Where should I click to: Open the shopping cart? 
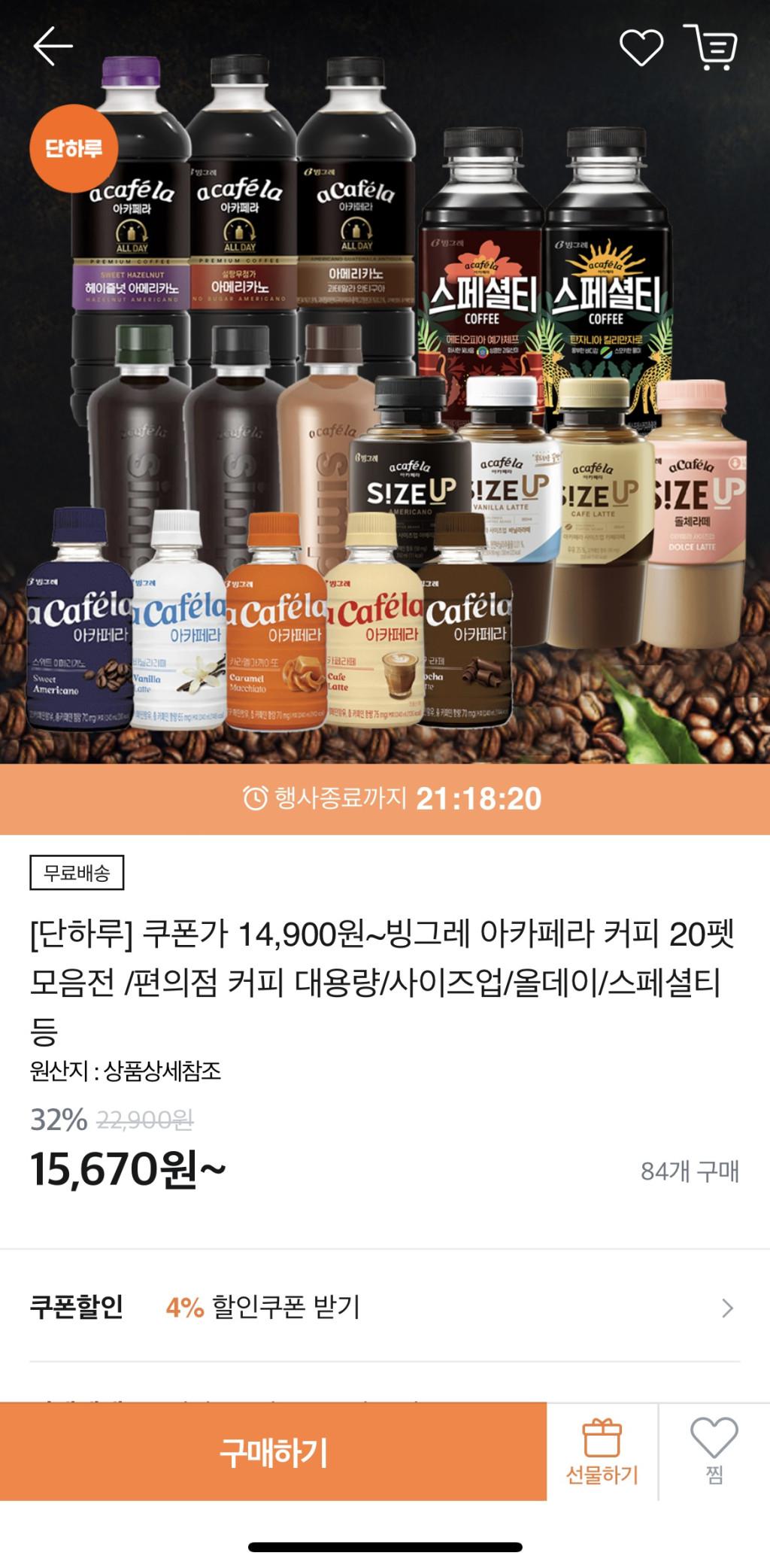tap(711, 47)
